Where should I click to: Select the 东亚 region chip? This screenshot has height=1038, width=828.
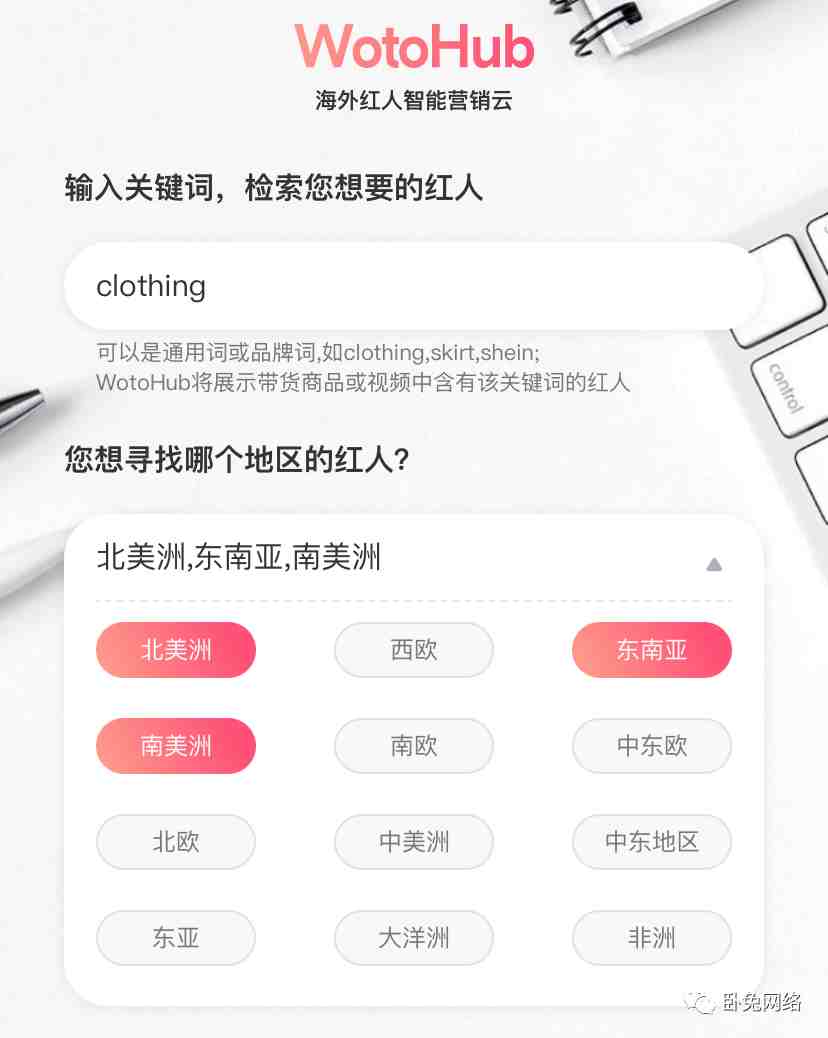(x=176, y=938)
